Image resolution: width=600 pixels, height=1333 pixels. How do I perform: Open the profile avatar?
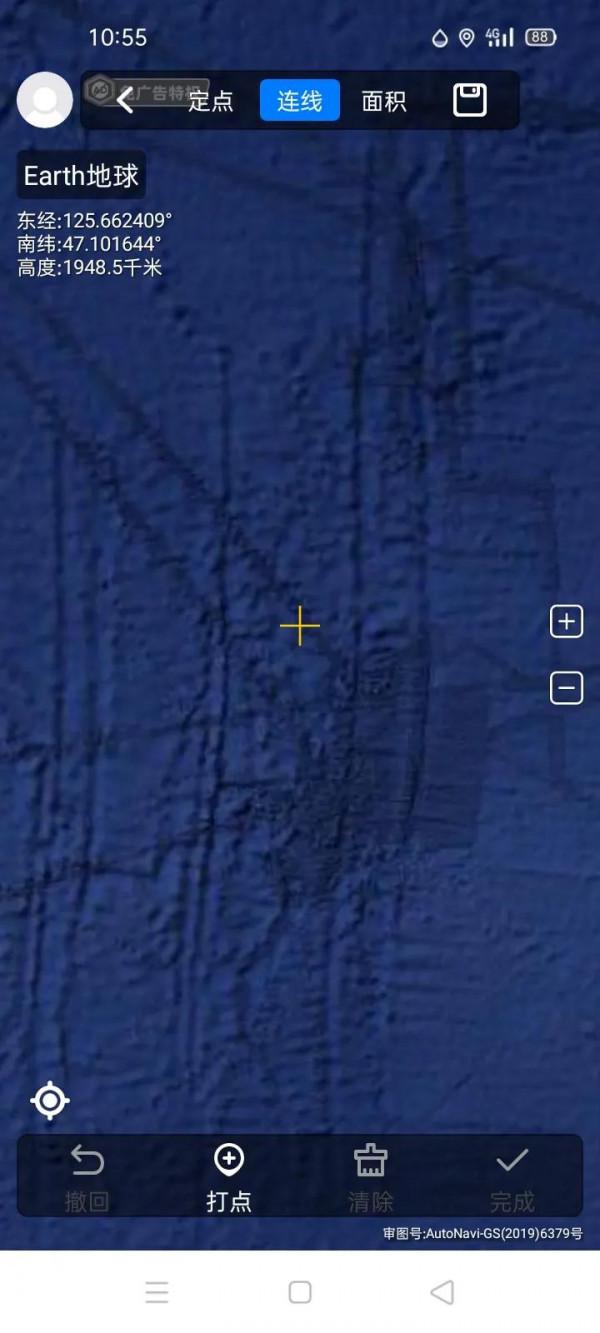tap(45, 100)
